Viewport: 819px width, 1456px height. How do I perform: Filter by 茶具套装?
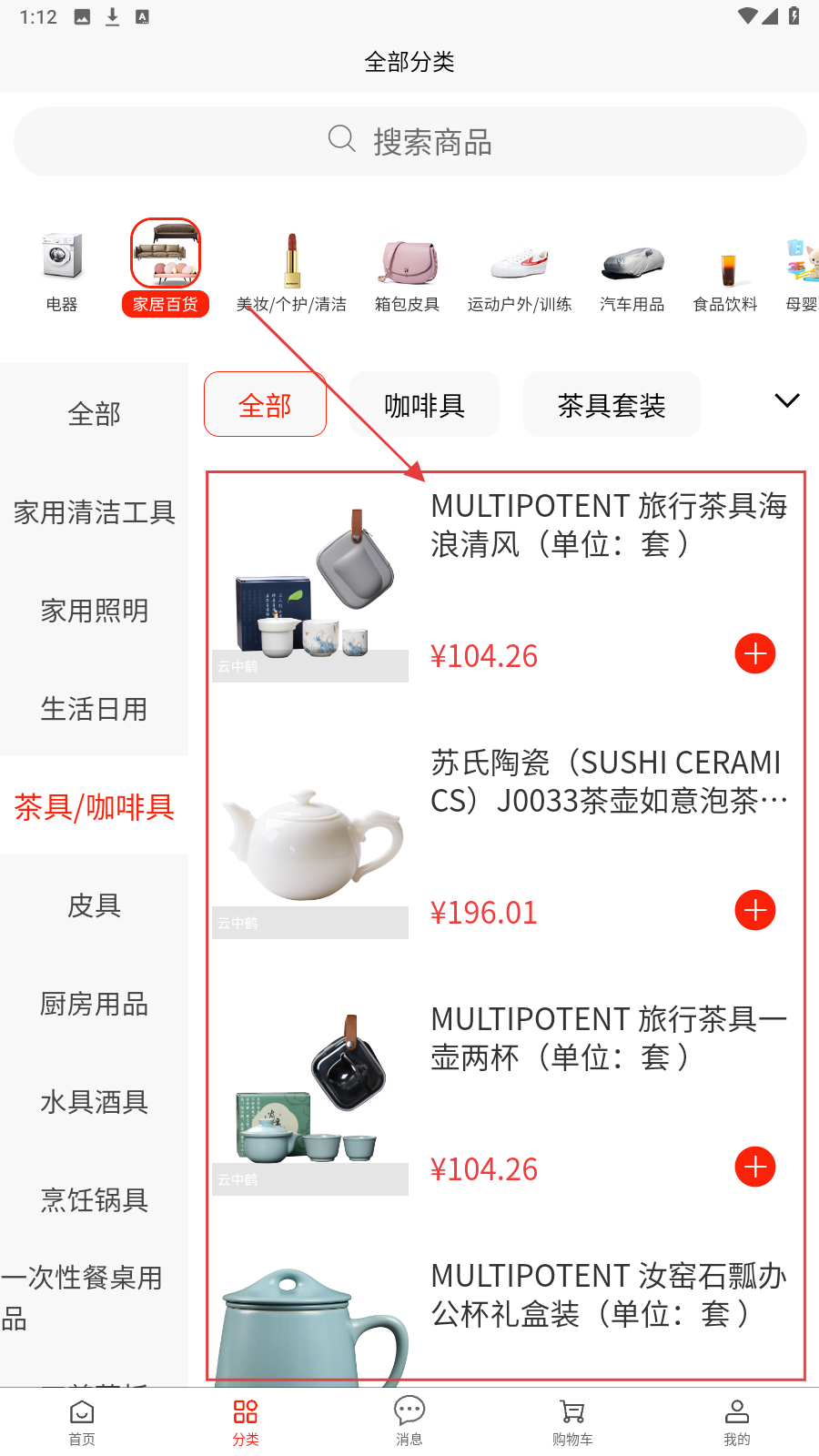pyautogui.click(x=611, y=405)
